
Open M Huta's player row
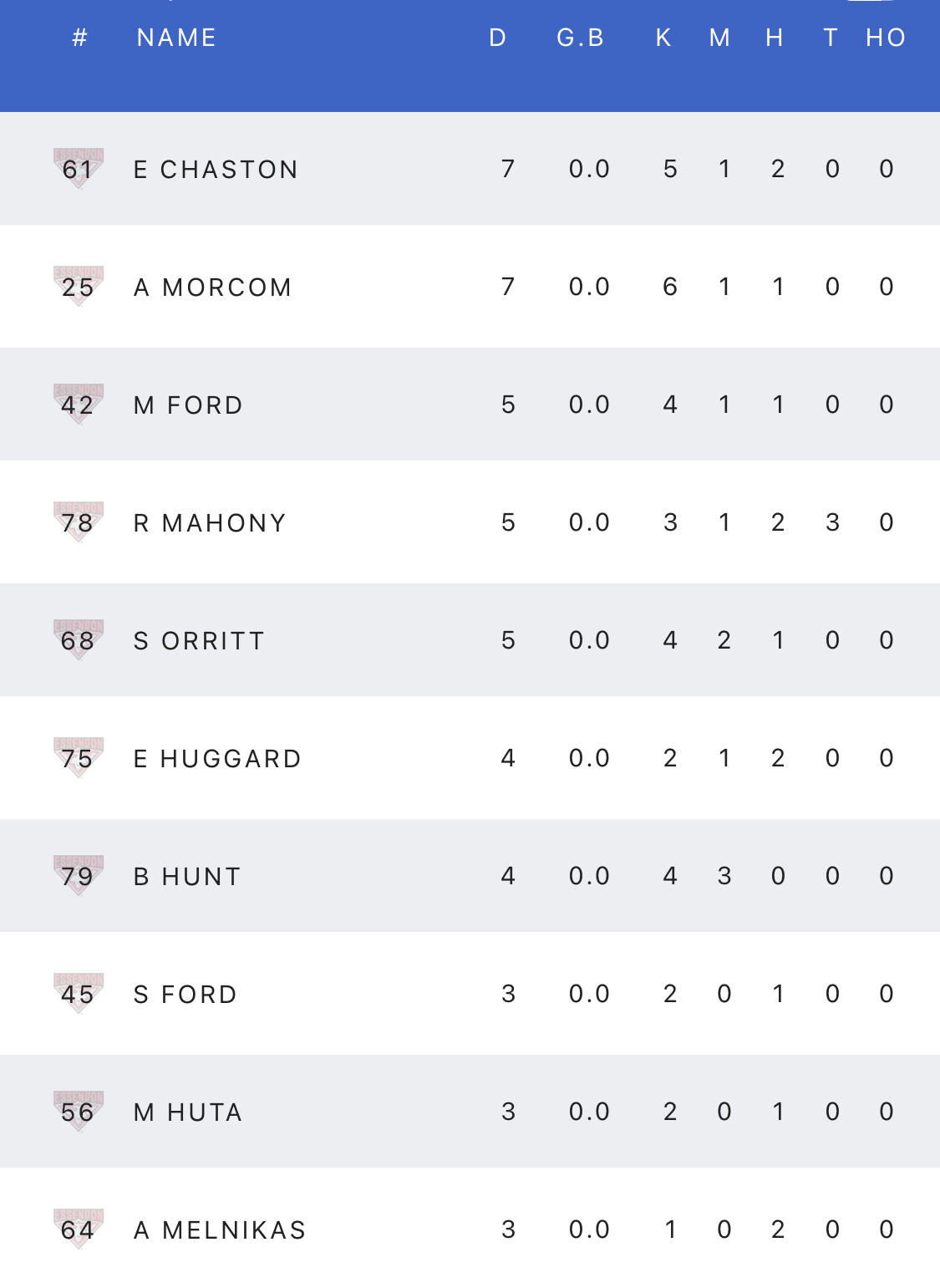click(x=188, y=1112)
